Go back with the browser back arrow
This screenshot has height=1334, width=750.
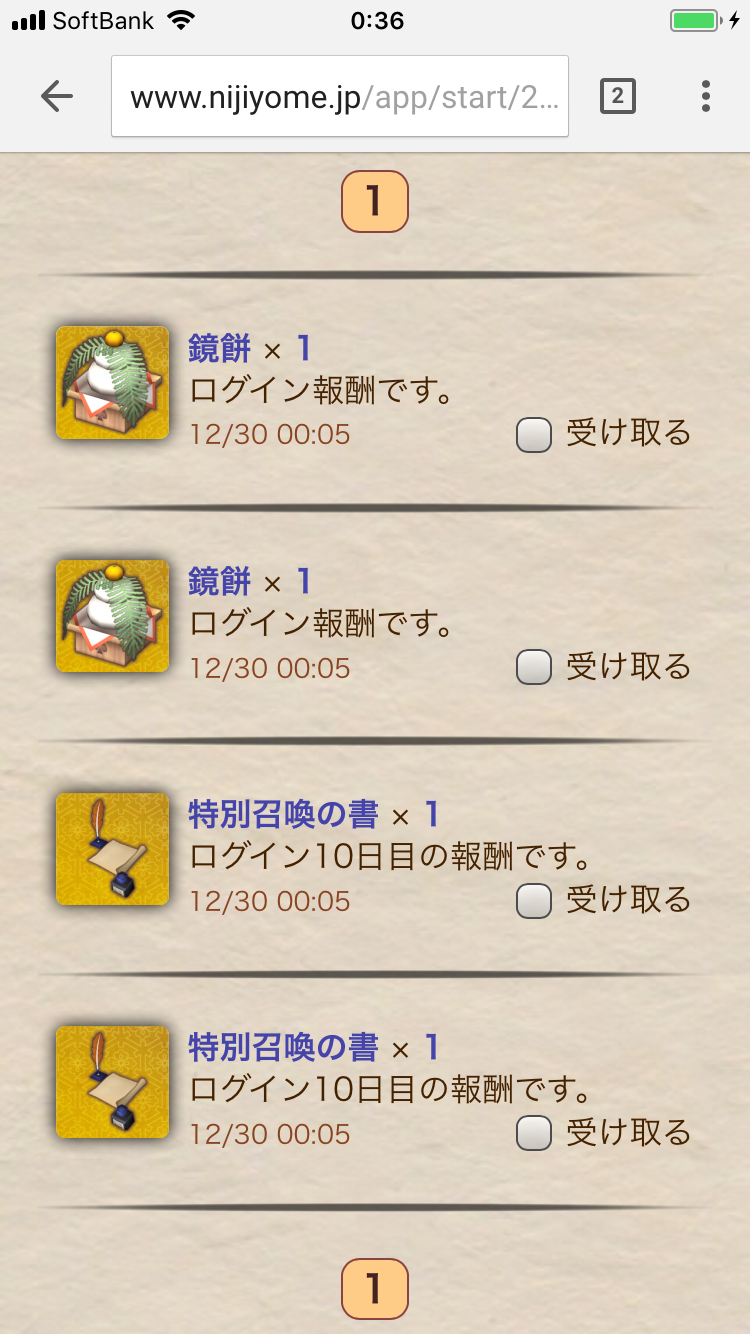tap(57, 96)
